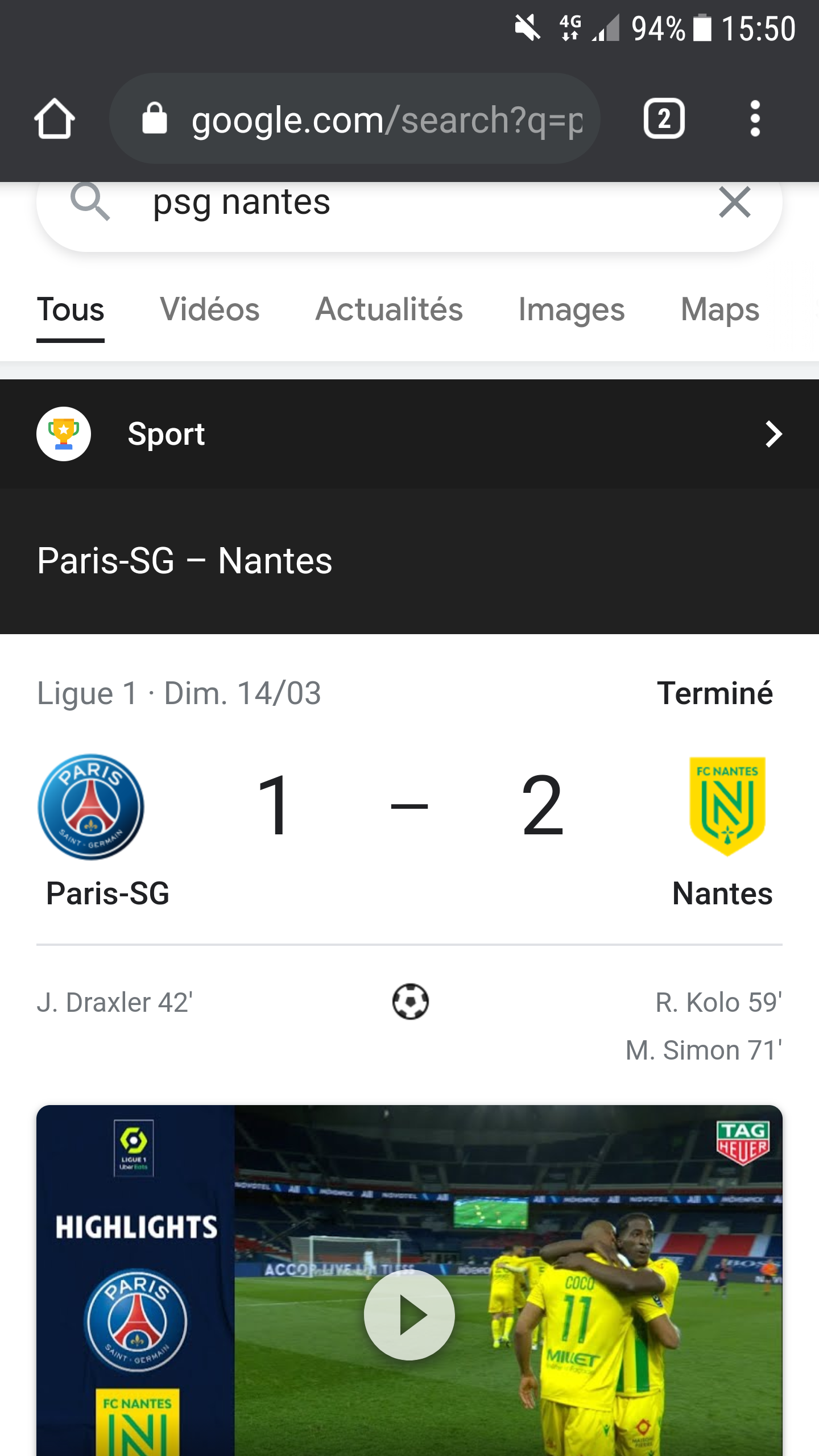This screenshot has width=819, height=1456.
Task: Go to Chrome home page
Action: coord(55,119)
